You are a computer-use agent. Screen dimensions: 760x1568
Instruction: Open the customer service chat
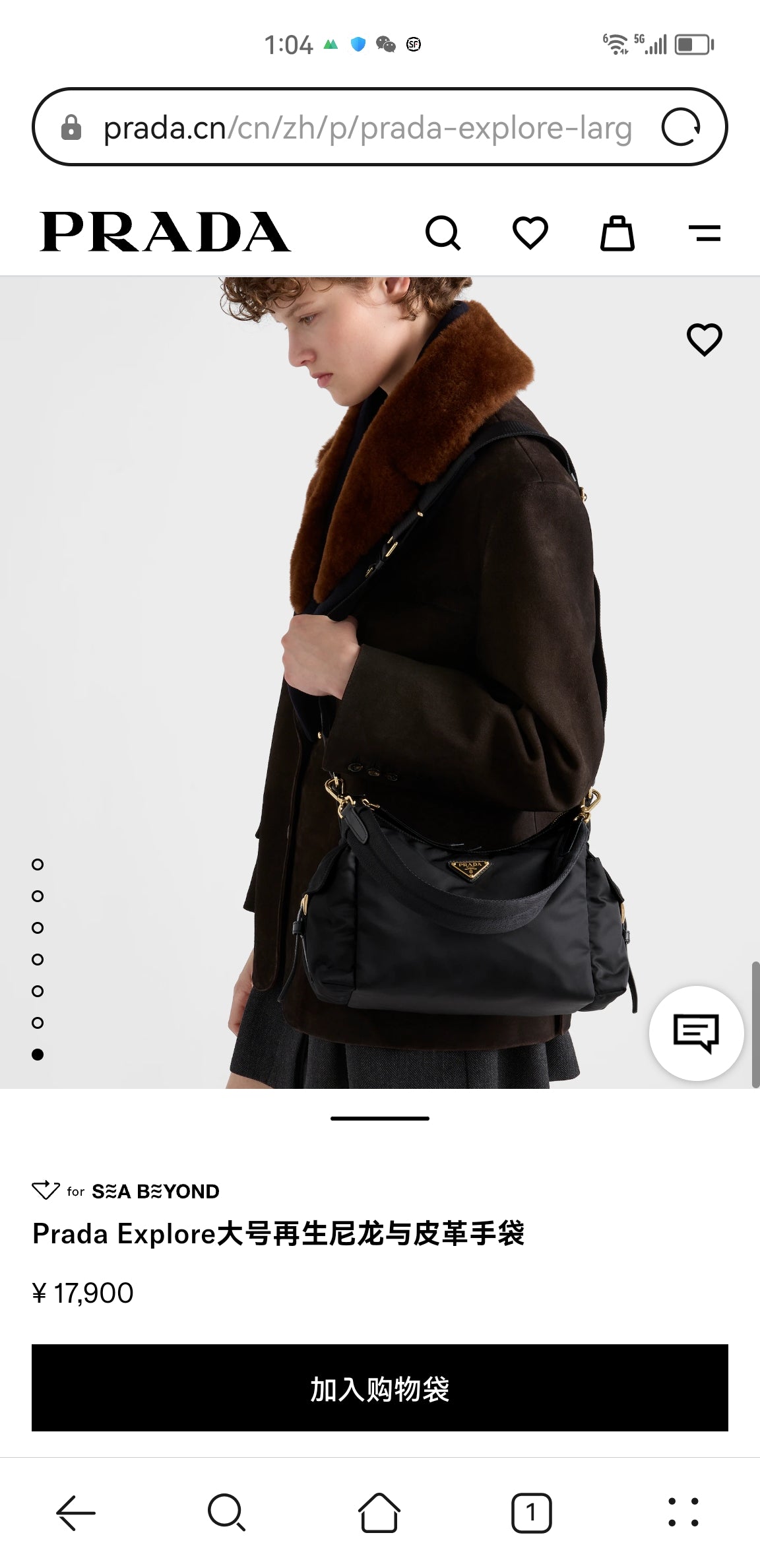[x=696, y=1033]
